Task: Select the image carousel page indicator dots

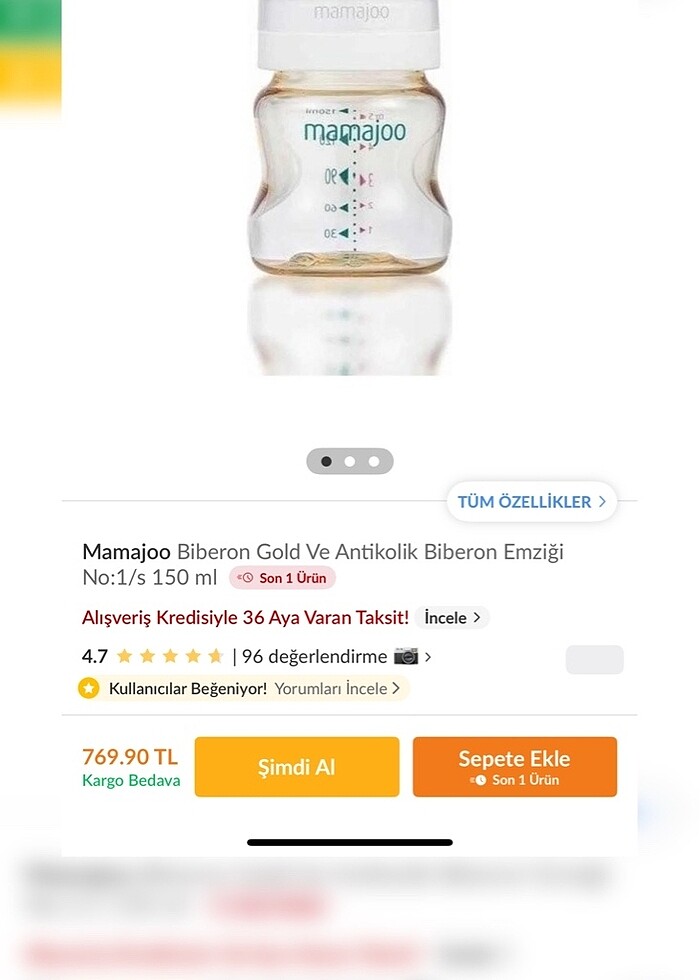Action: (349, 461)
